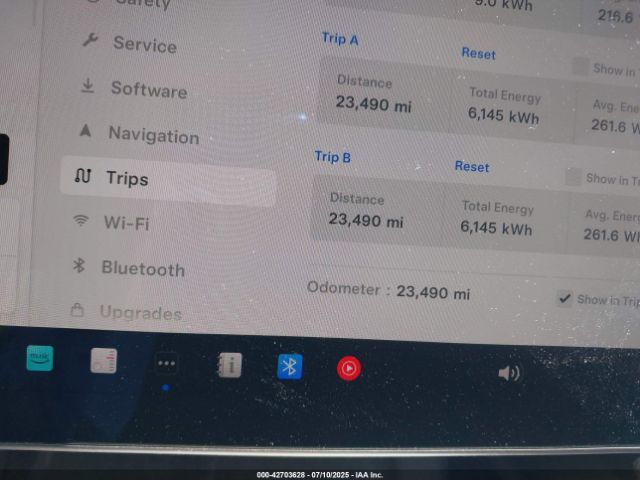The height and width of the screenshot is (480, 640).
Task: Open the all apps launcher dots
Action: pyautogui.click(x=166, y=363)
